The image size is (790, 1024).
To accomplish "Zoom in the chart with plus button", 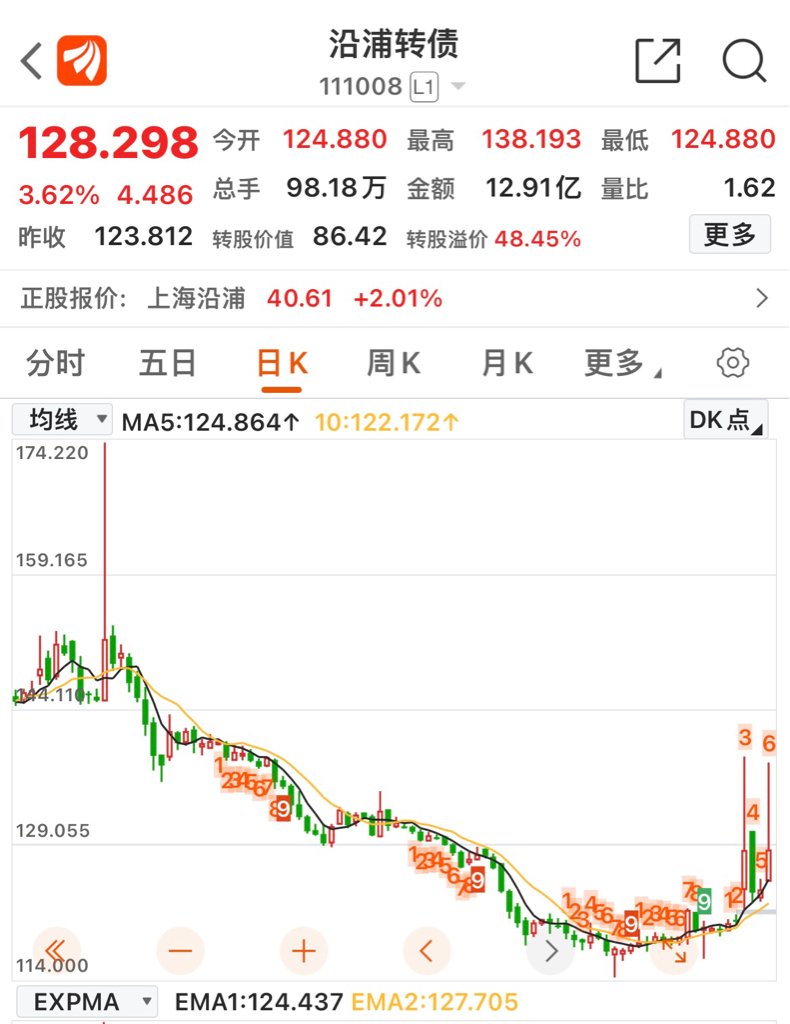I will [304, 950].
